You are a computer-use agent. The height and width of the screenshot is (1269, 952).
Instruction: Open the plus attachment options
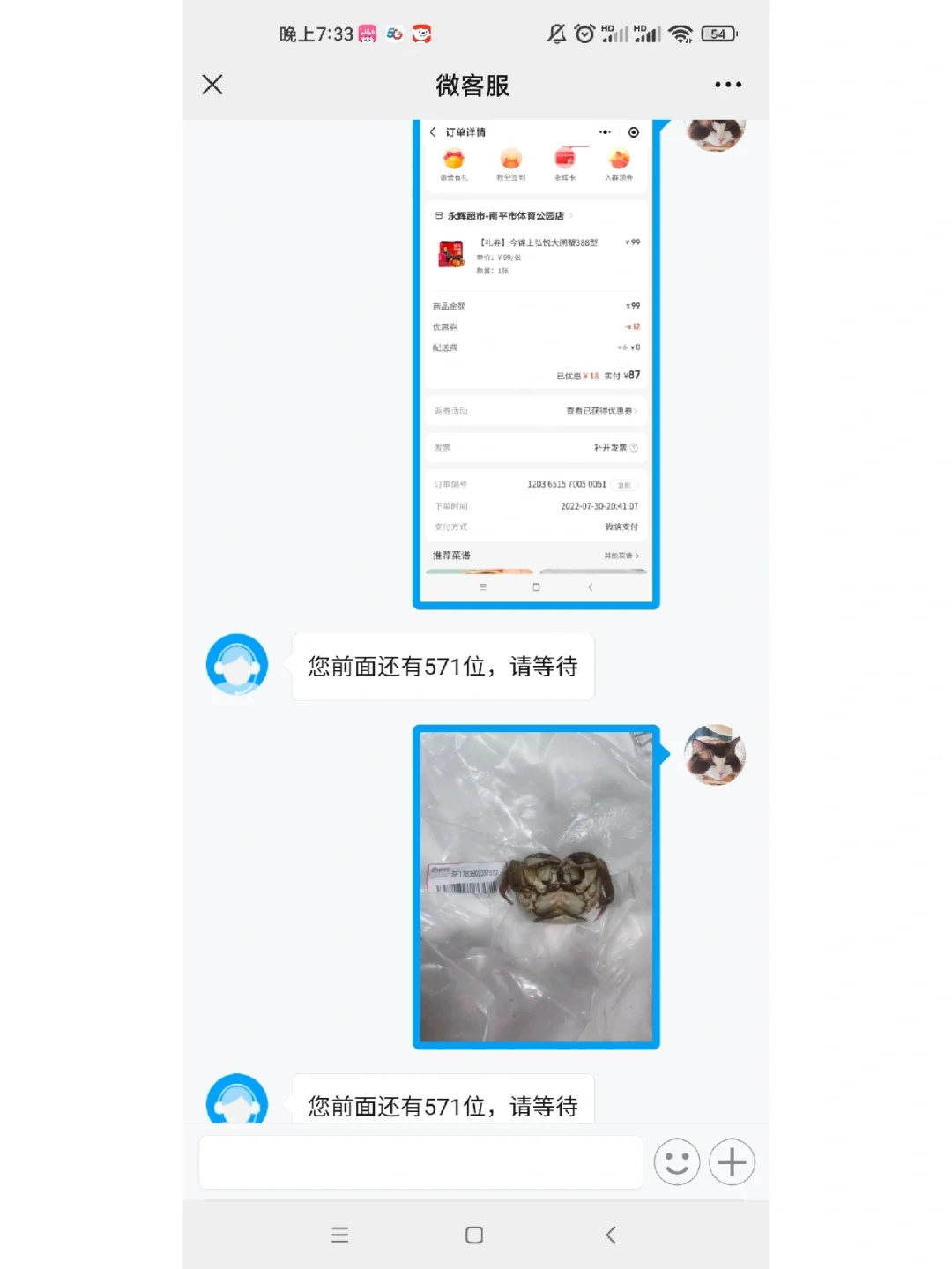(x=732, y=1162)
